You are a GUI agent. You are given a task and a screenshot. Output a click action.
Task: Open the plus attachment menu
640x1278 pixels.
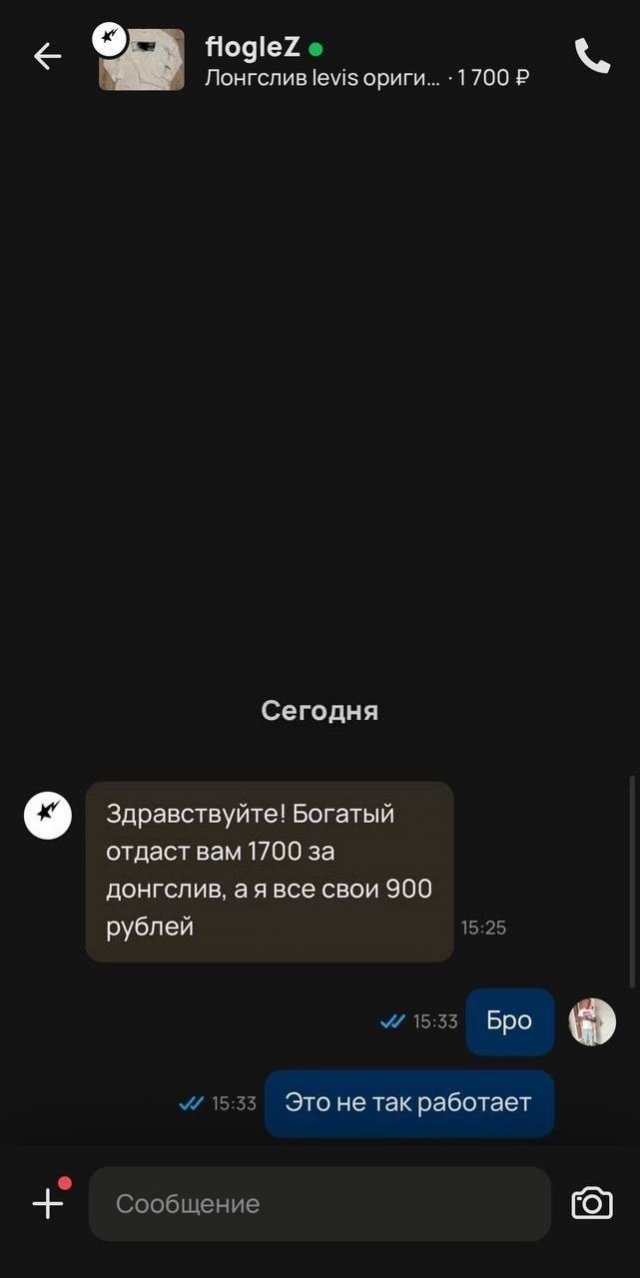[48, 1203]
